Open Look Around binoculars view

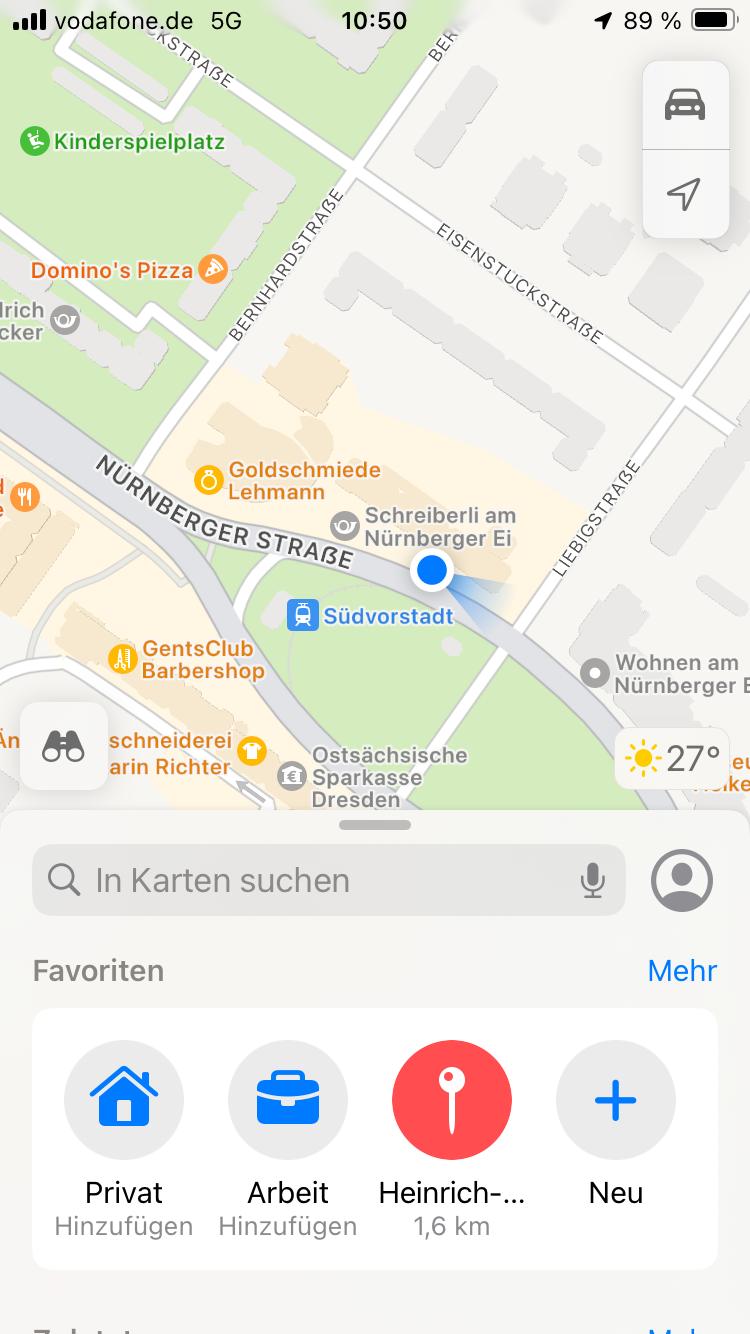63,746
